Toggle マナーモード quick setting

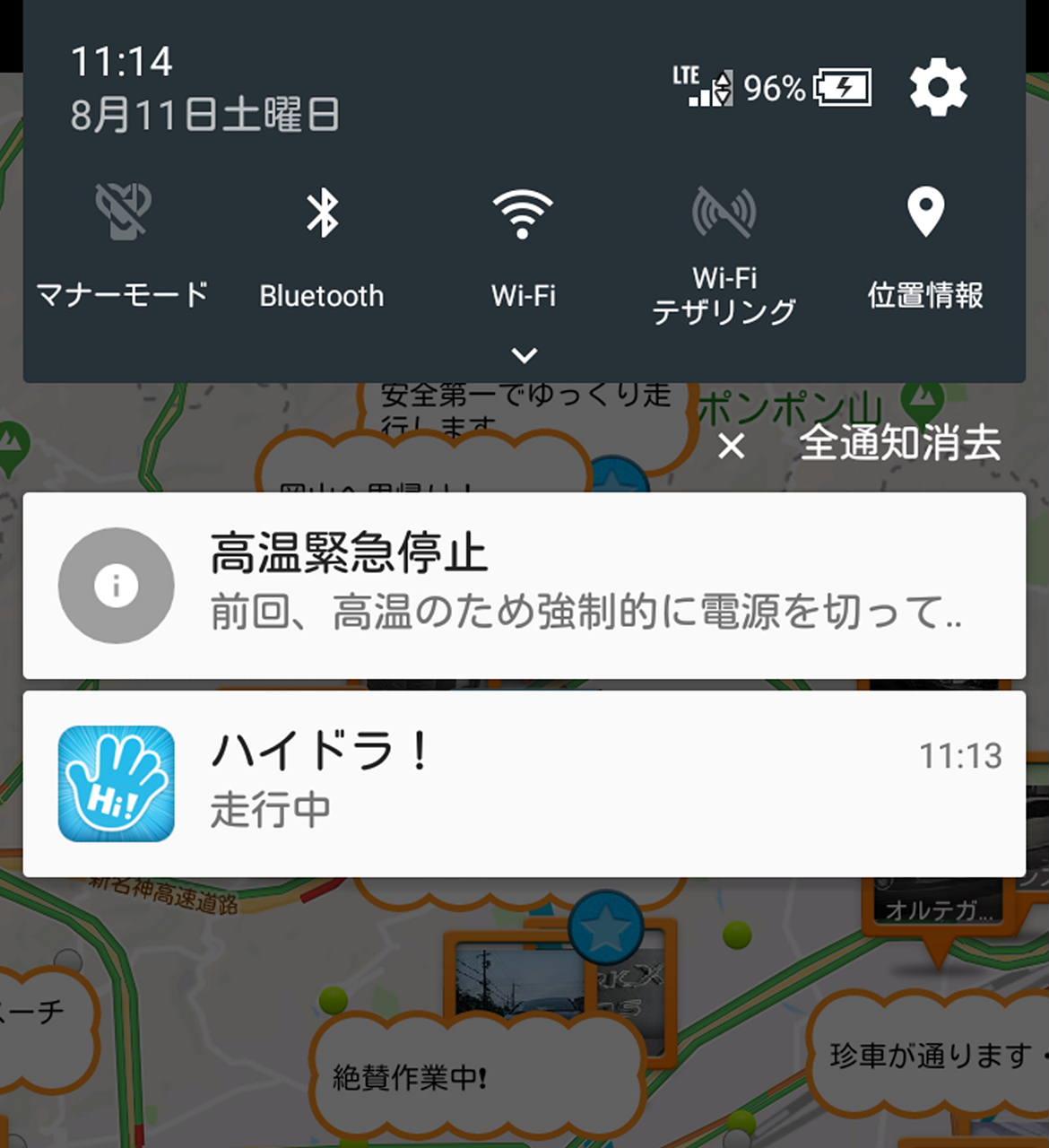coord(123,213)
